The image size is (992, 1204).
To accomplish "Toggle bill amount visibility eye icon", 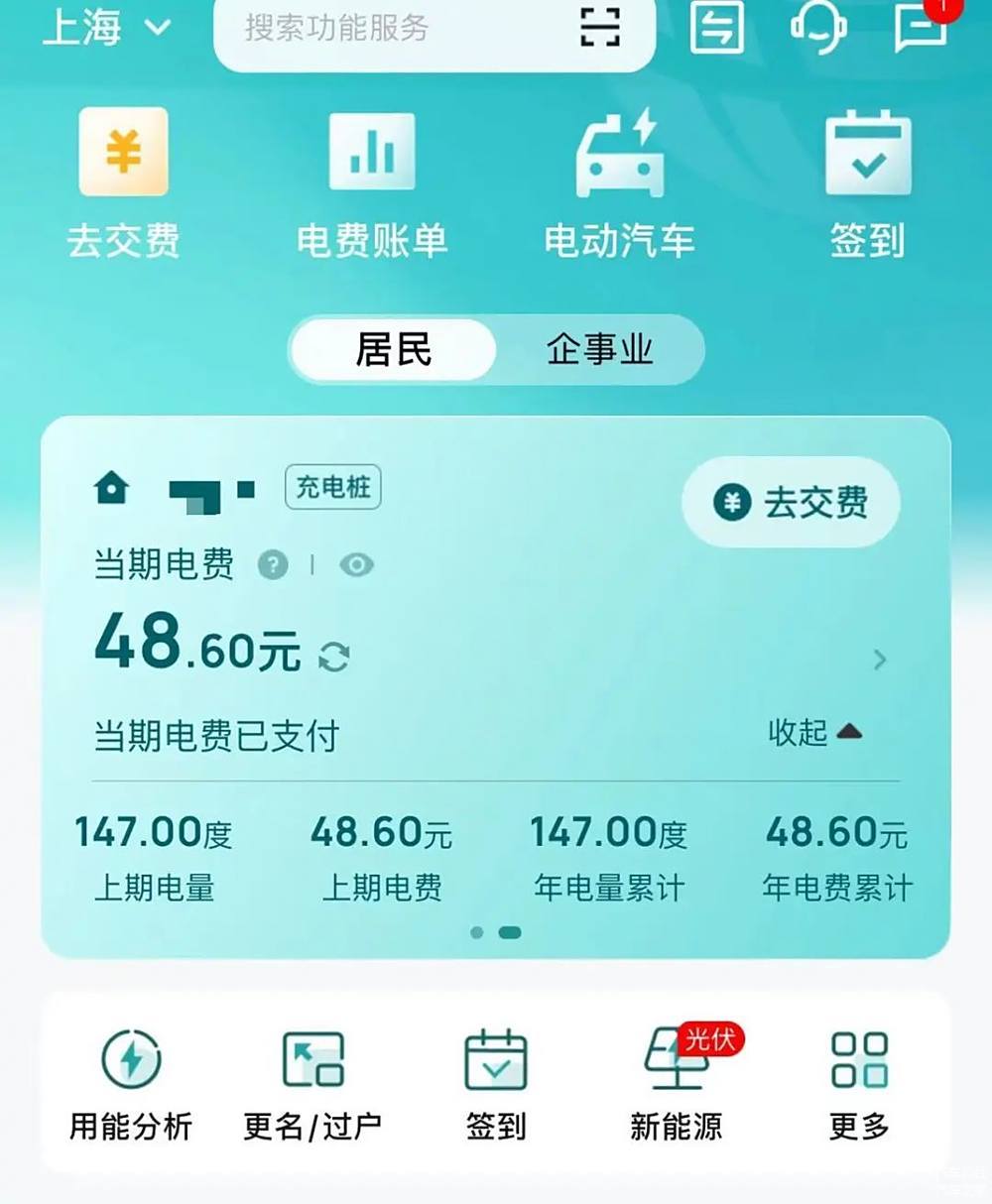I will pos(356,565).
